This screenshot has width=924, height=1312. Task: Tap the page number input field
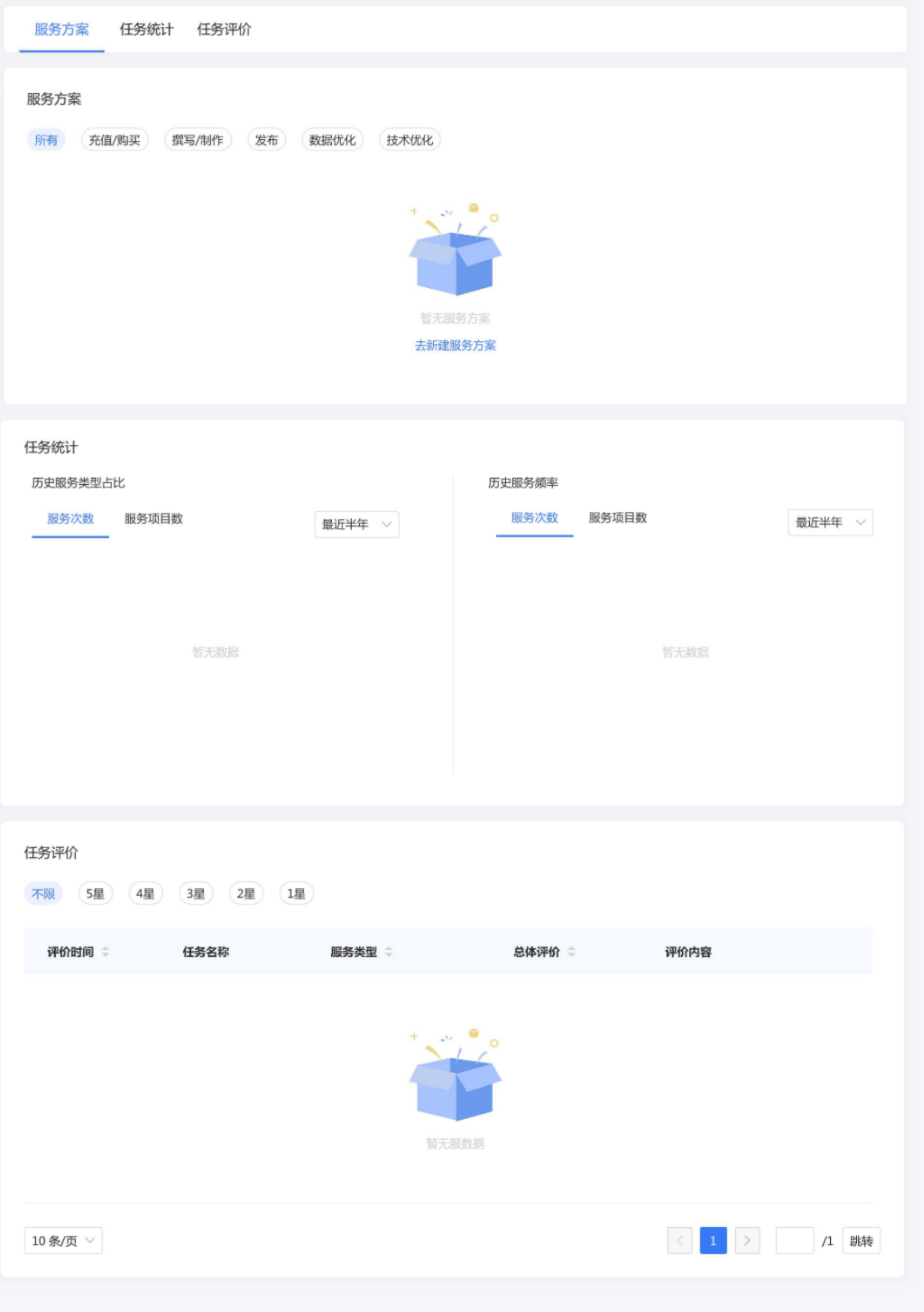(794, 1240)
